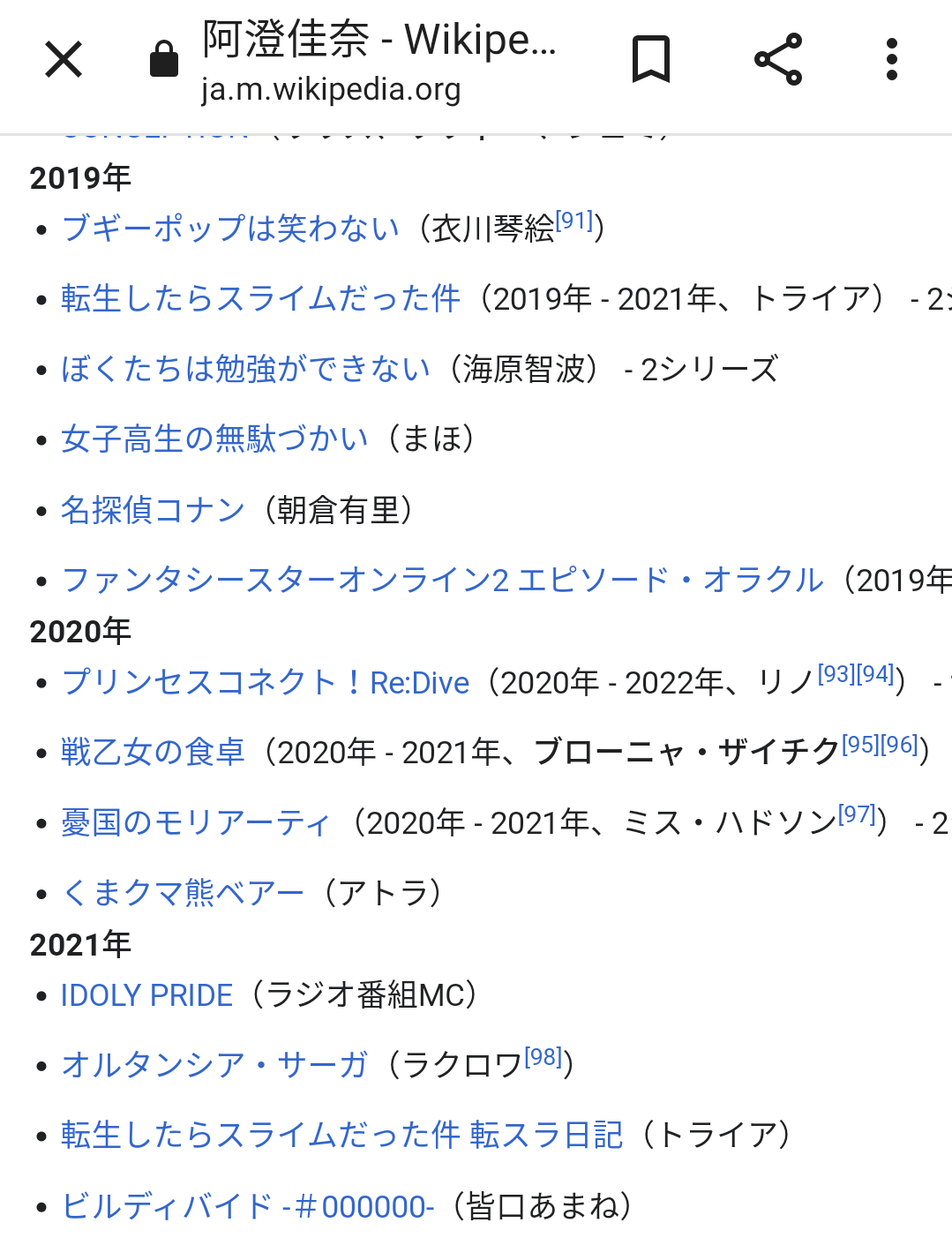Open the くまクマ熊ベアー link
The image size is (952, 1245).
pos(183,893)
